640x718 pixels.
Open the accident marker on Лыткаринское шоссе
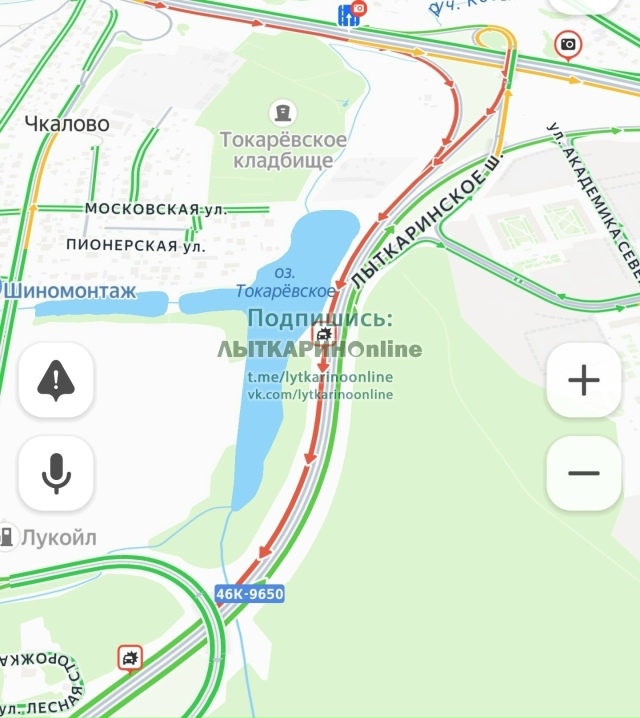coord(323,336)
